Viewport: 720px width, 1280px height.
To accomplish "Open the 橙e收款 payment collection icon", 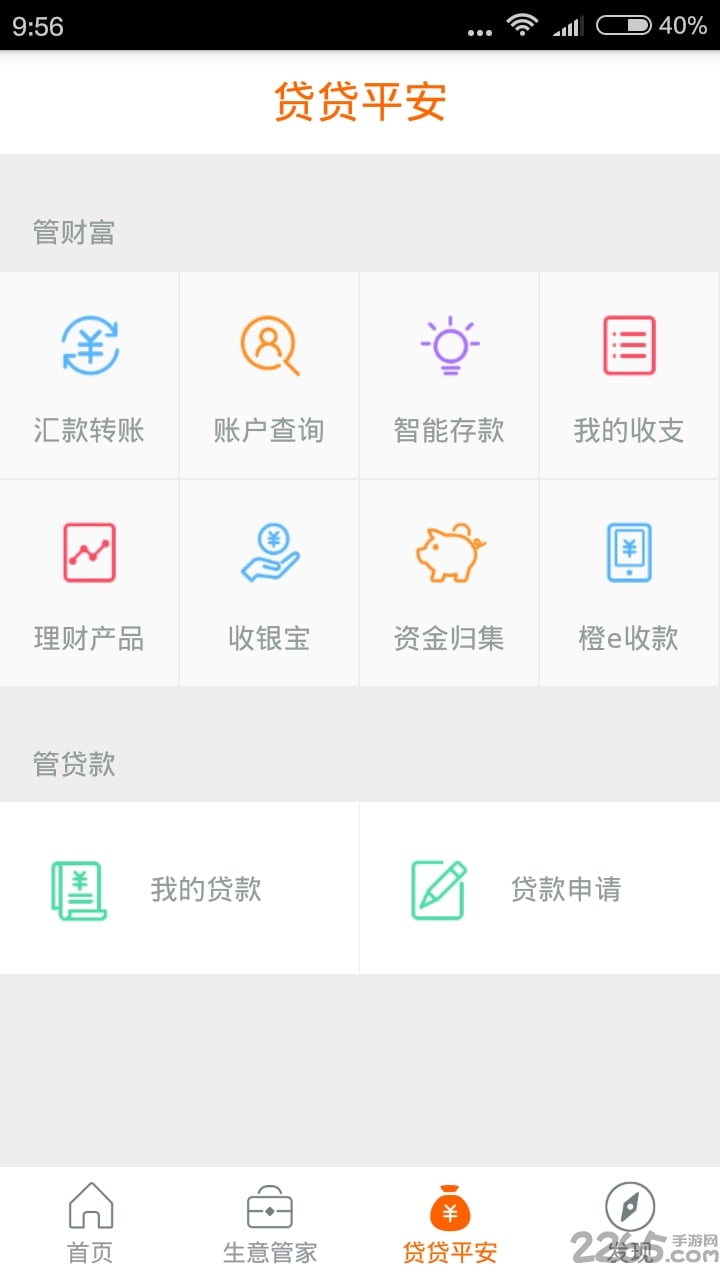I will tap(629, 552).
